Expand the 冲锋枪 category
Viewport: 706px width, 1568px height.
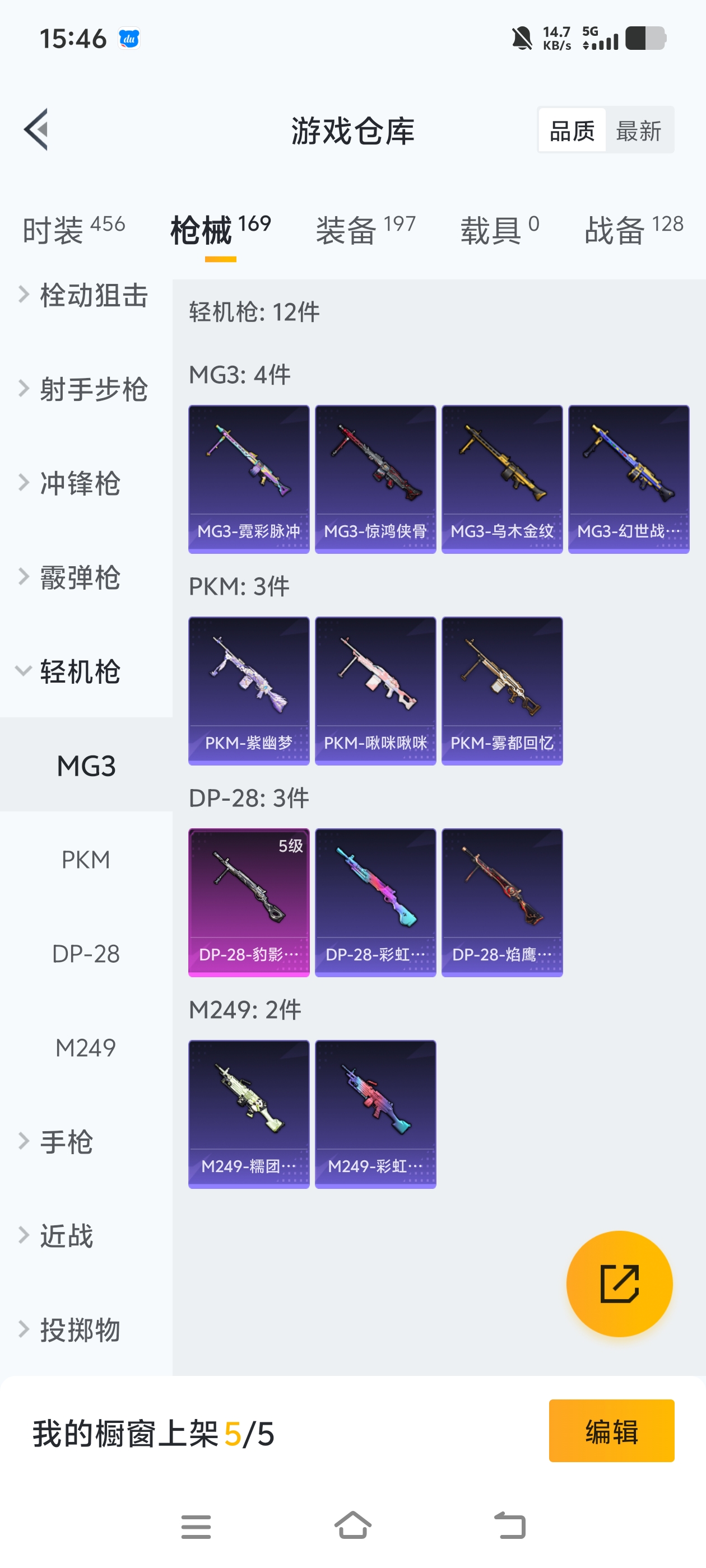click(79, 484)
